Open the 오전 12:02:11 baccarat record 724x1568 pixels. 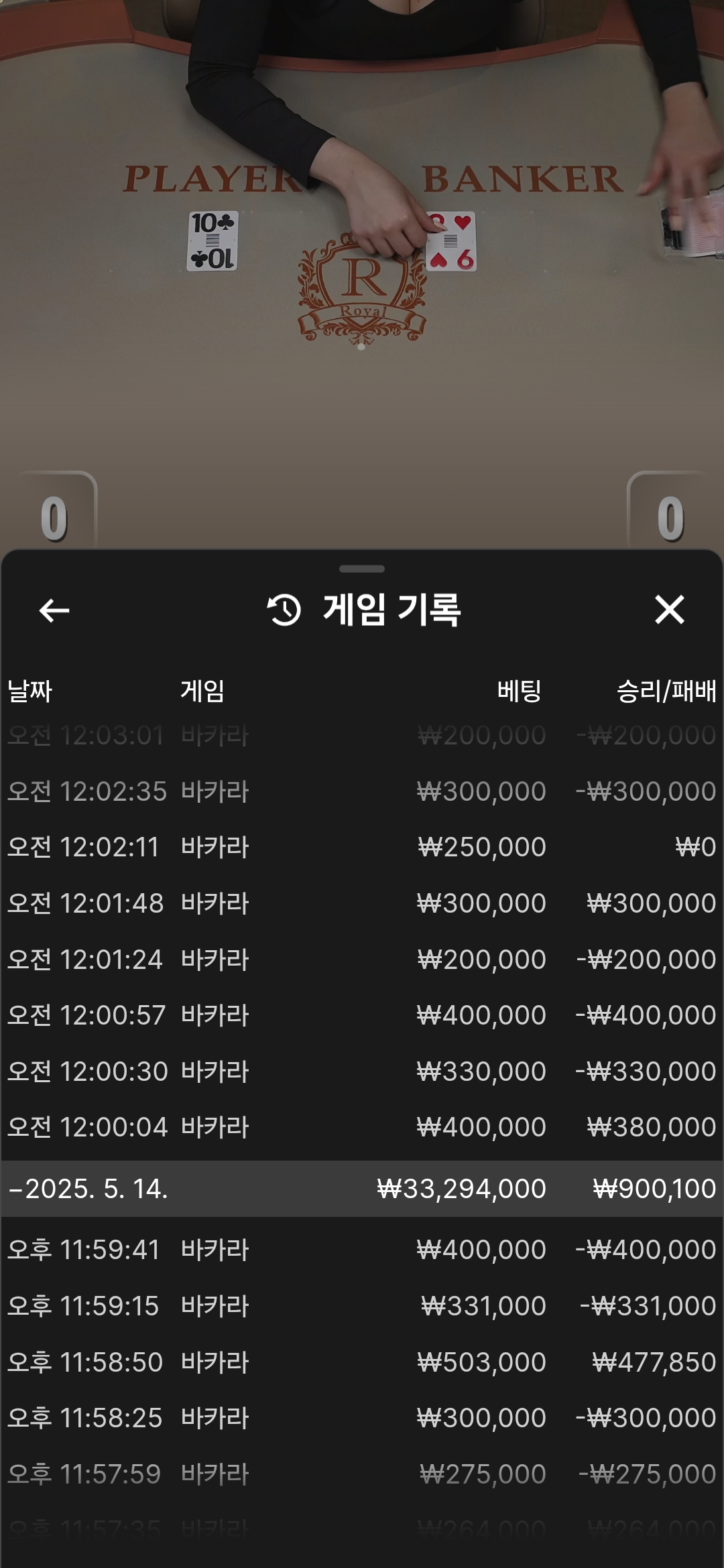click(362, 847)
